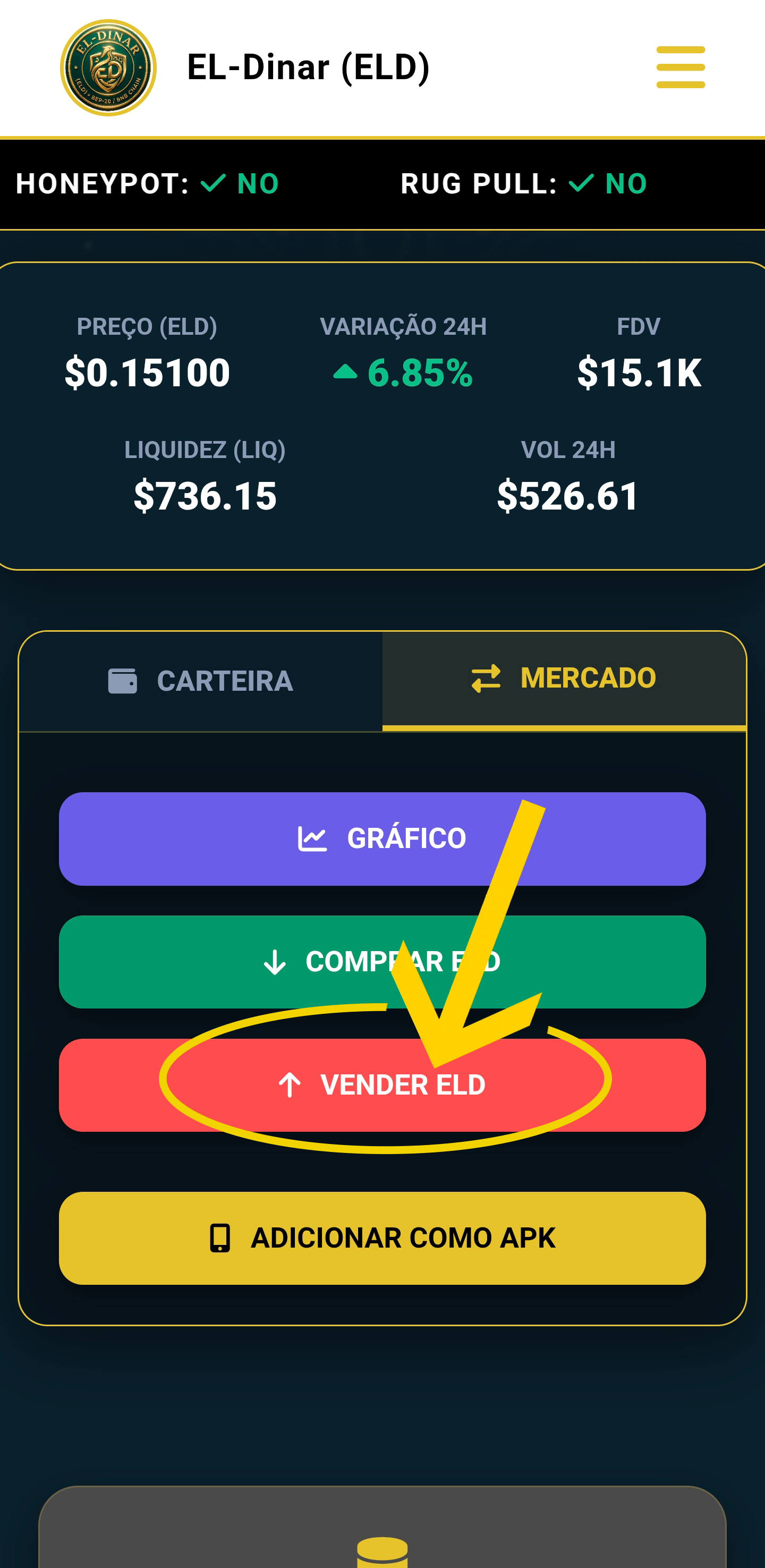This screenshot has height=1568, width=765.
Task: Select the Mercado tab
Action: pos(564,679)
